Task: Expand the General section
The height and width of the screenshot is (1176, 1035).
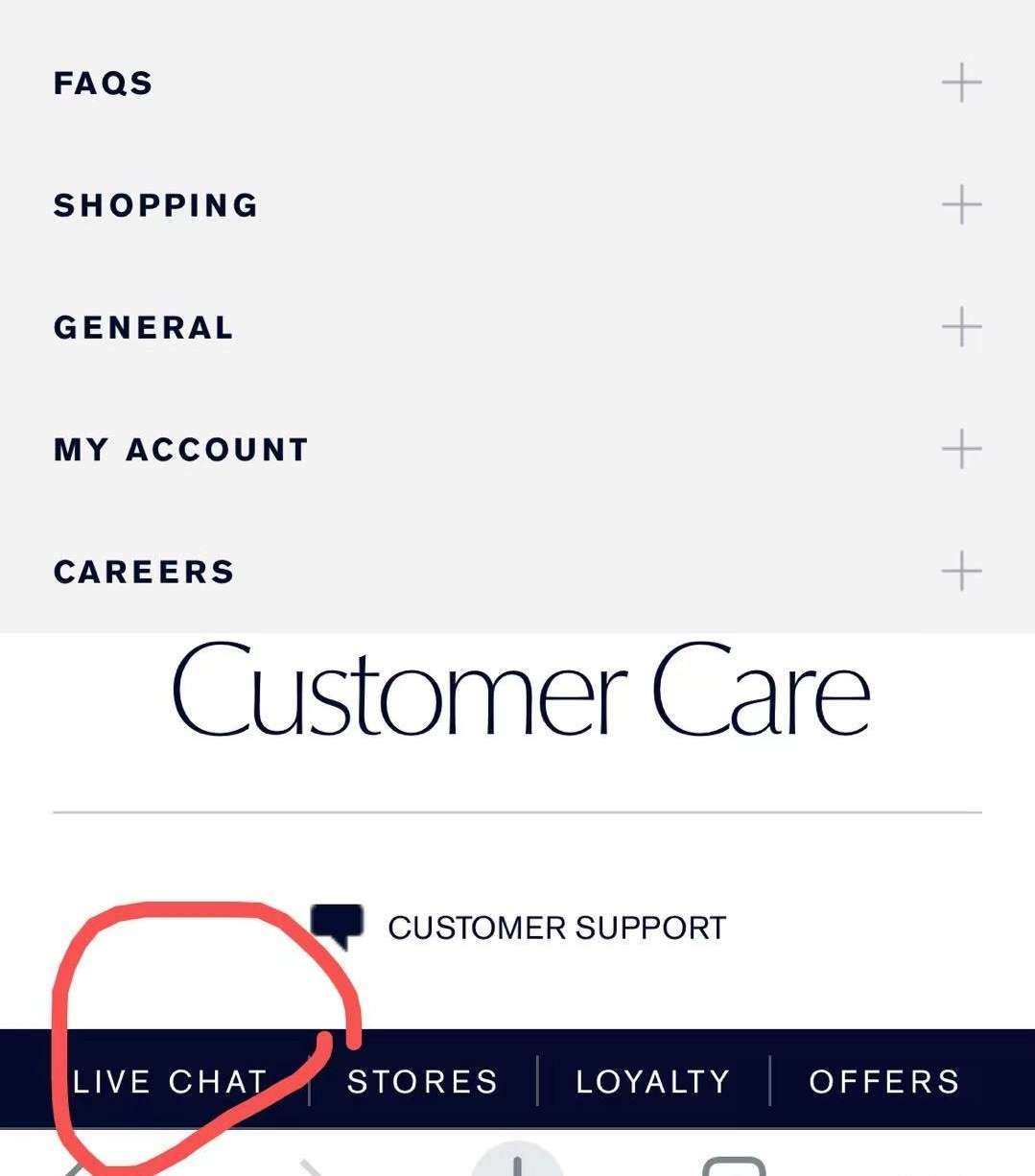Action: tap(961, 327)
